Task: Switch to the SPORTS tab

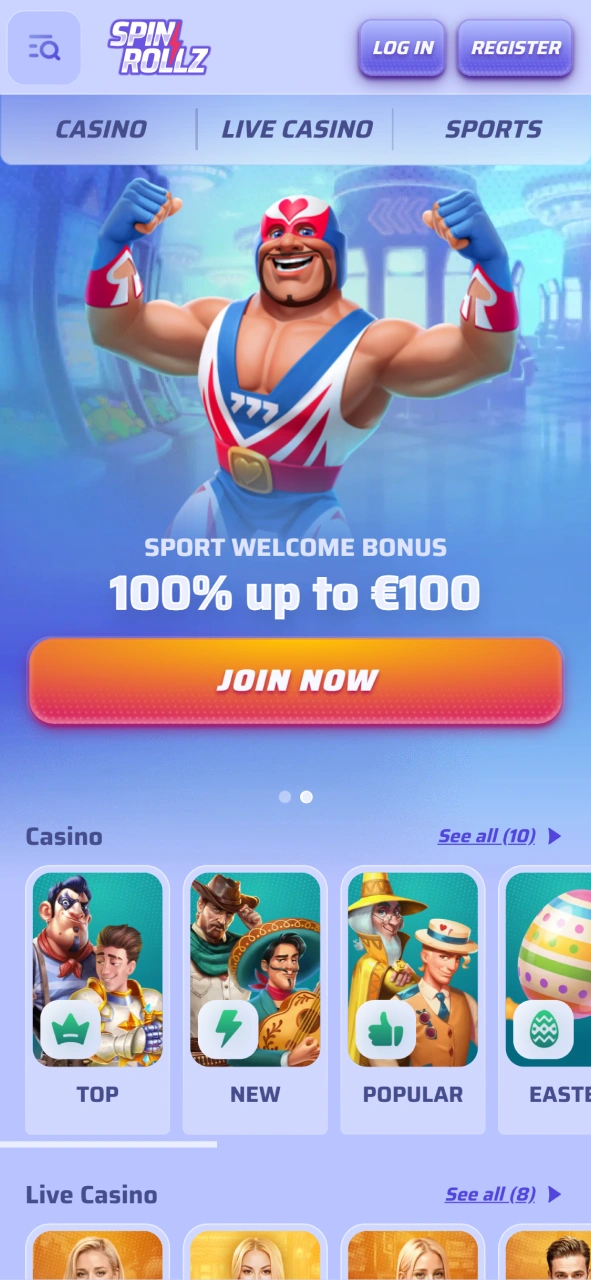Action: (x=492, y=129)
